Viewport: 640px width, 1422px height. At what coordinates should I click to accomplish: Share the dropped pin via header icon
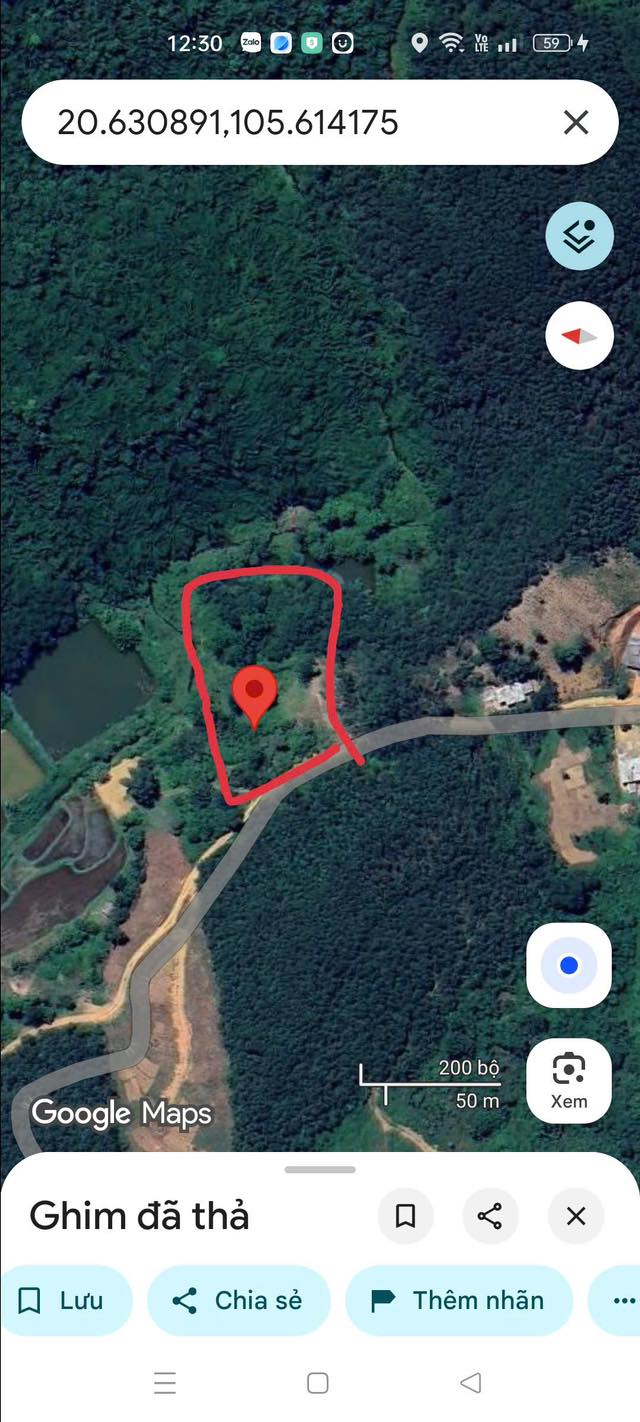(x=490, y=1216)
